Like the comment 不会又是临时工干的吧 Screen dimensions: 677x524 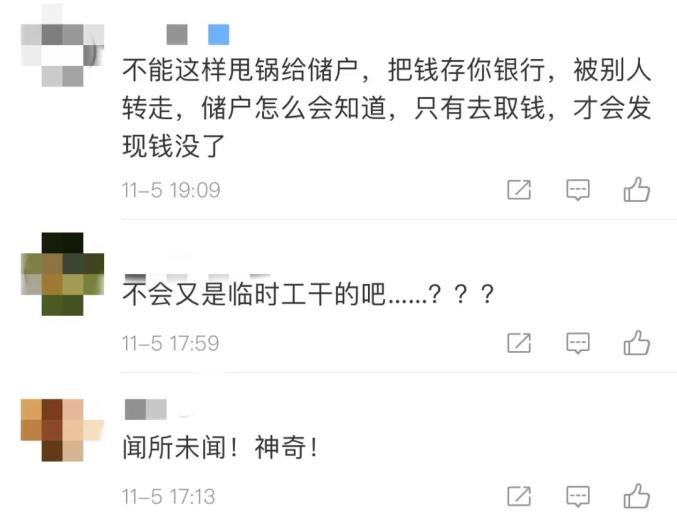click(636, 343)
